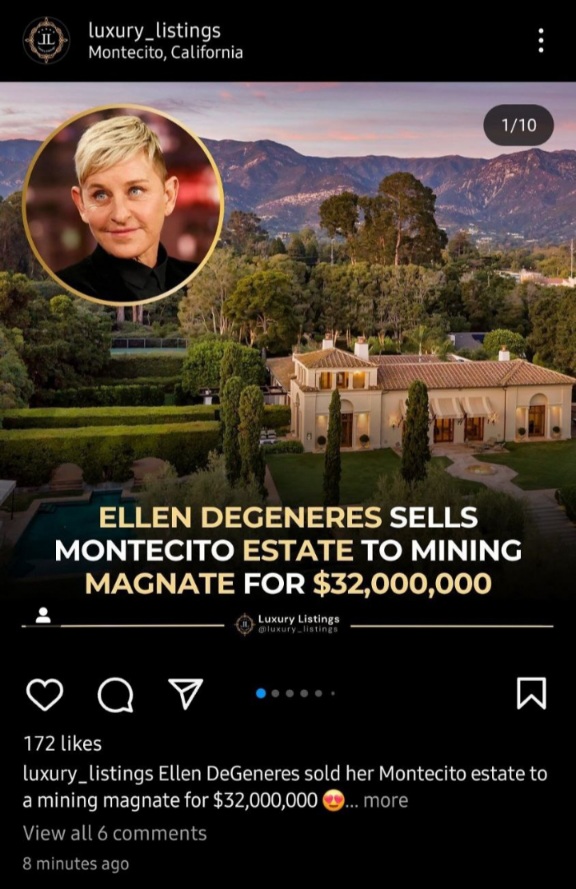Bookmark this post to saved
Viewport: 576px width, 889px height.
pyautogui.click(x=531, y=693)
